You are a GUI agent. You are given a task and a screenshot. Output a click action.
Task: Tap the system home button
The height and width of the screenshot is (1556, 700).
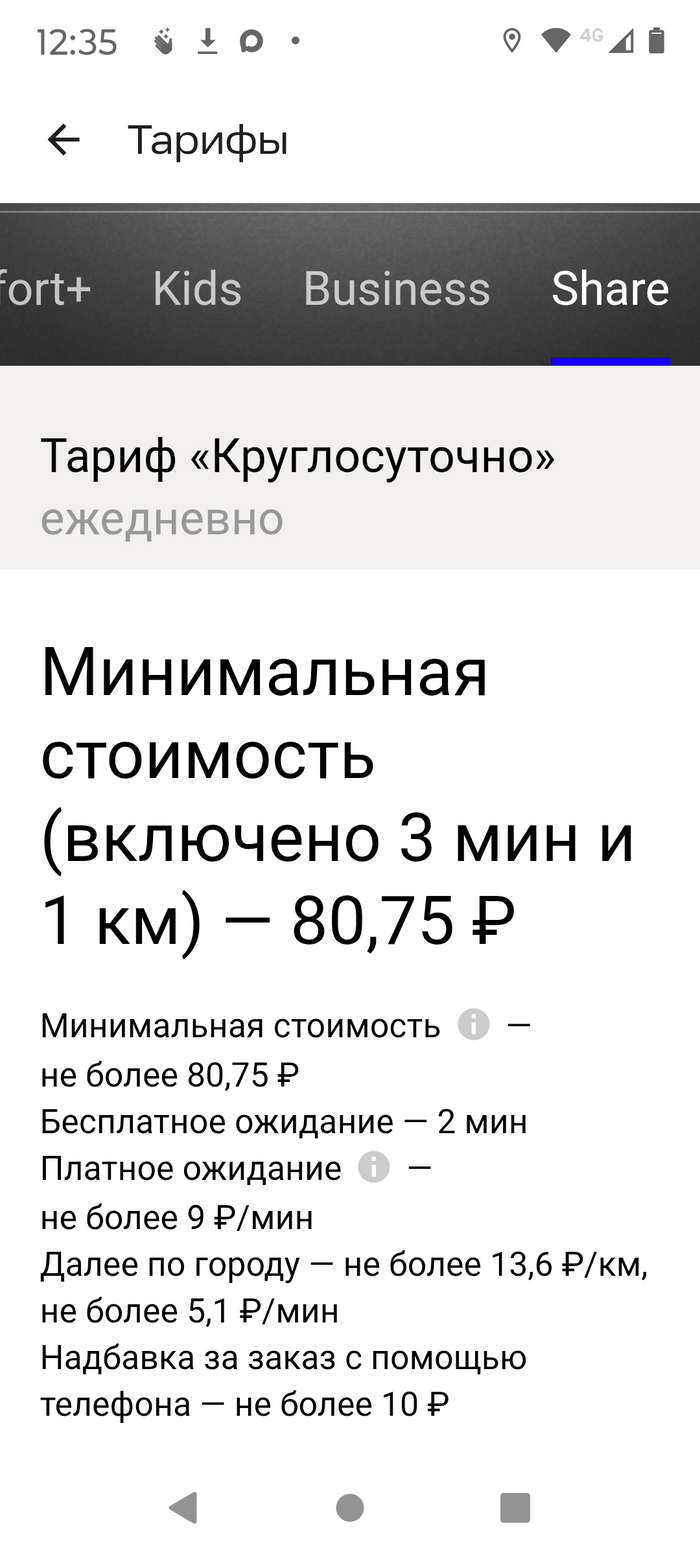pyautogui.click(x=350, y=1507)
